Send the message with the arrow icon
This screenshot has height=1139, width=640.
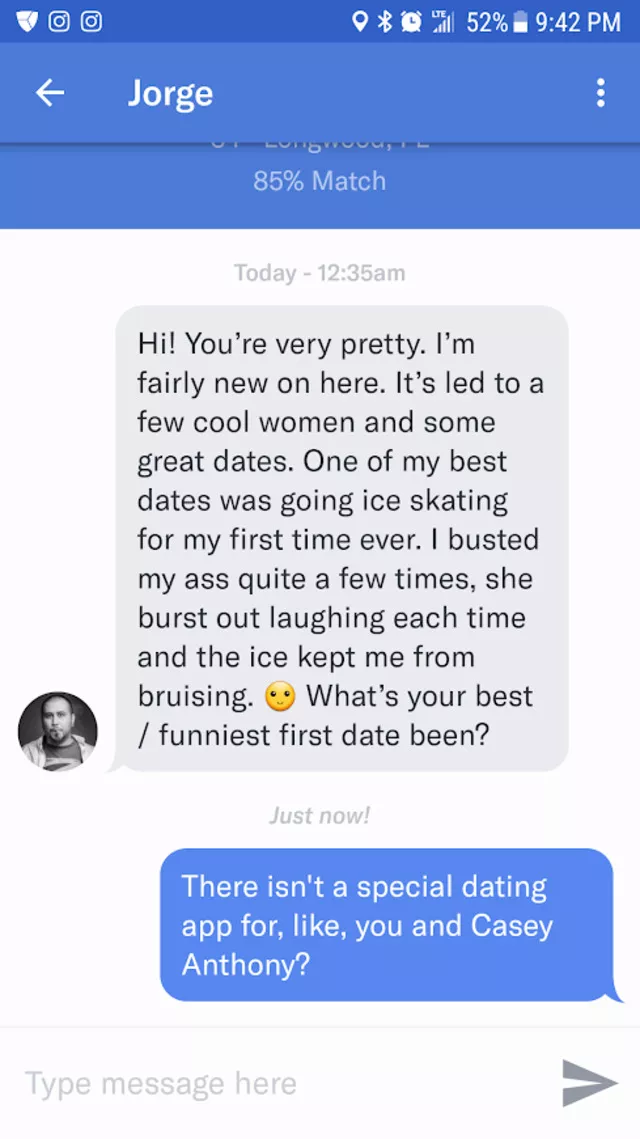click(x=589, y=1083)
